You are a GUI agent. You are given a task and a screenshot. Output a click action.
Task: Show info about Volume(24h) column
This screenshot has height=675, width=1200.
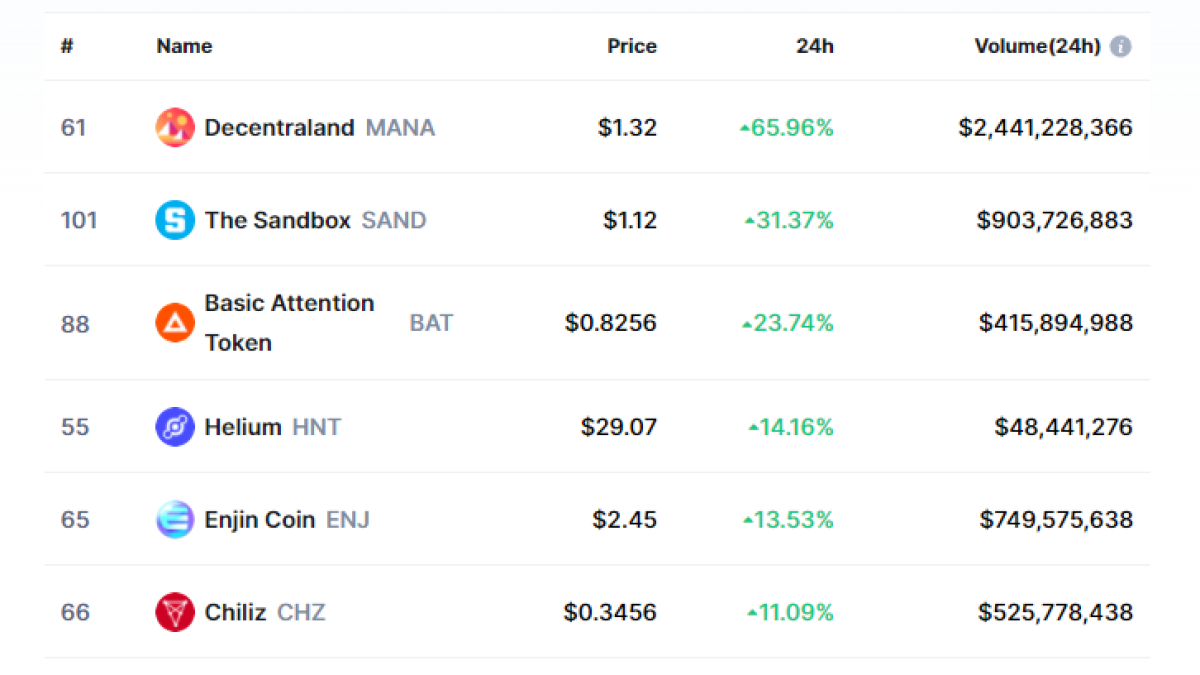(x=1121, y=47)
